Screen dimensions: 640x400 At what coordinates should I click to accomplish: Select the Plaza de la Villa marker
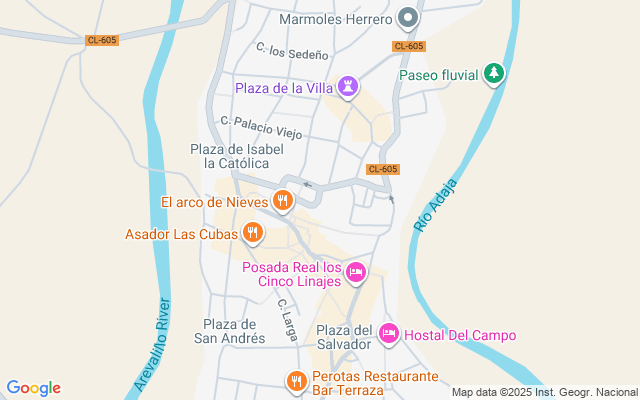pos(347,88)
